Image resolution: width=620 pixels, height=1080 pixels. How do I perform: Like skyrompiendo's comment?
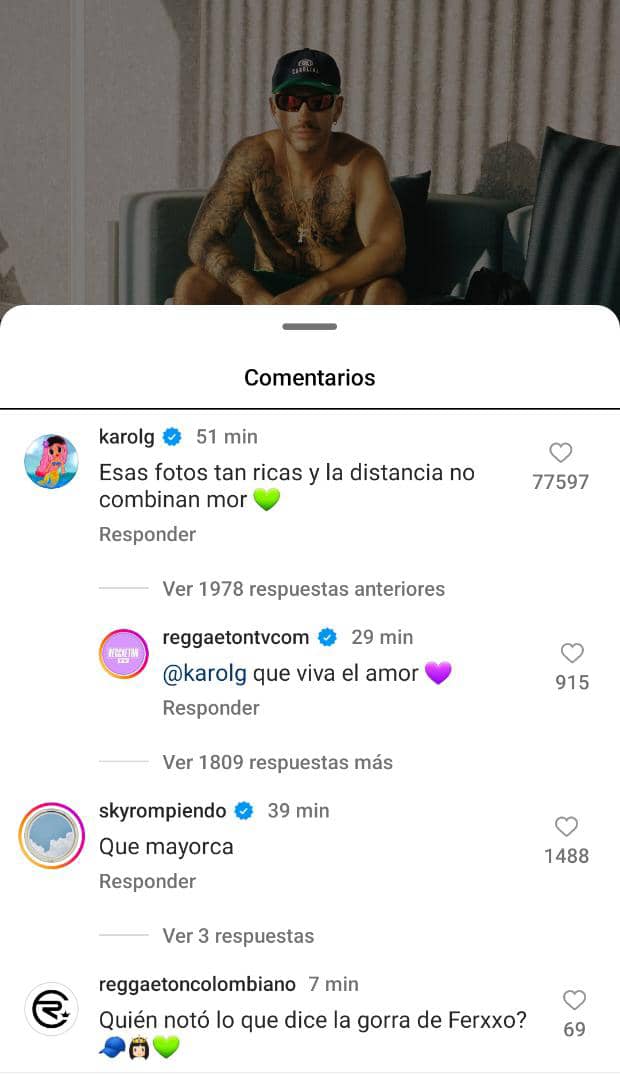click(x=566, y=827)
